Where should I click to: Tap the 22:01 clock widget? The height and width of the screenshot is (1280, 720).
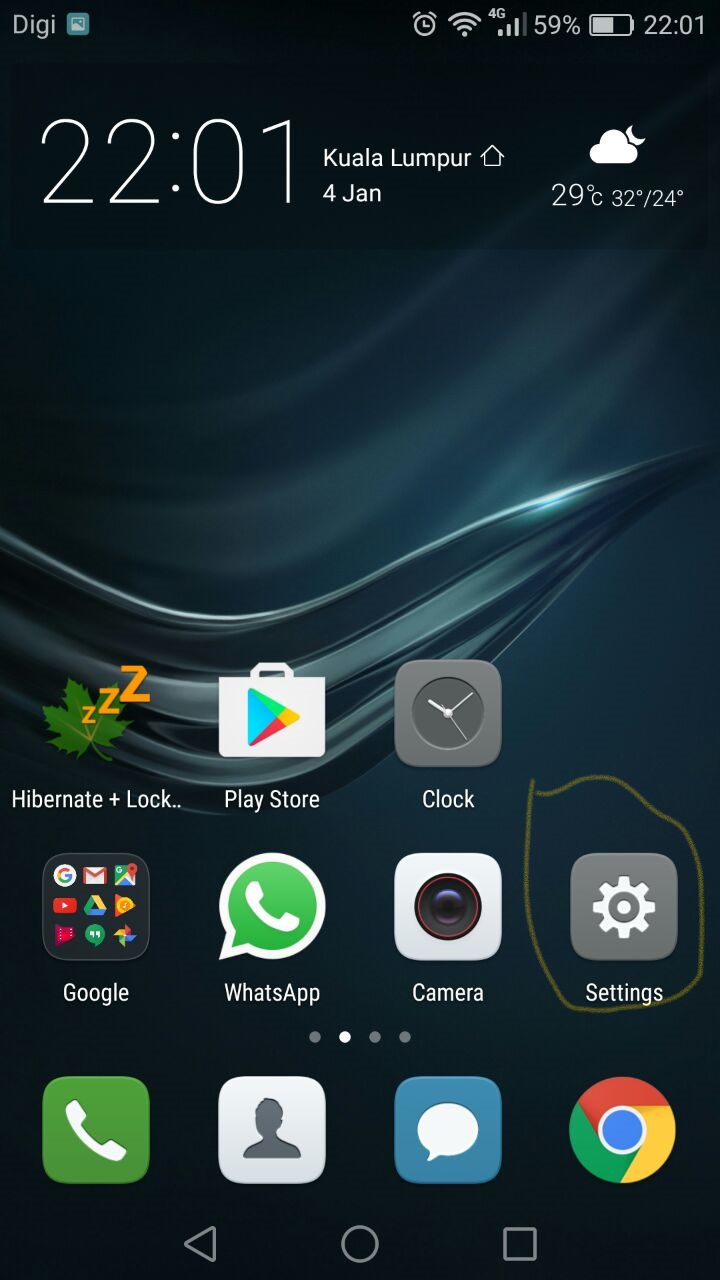(x=170, y=162)
